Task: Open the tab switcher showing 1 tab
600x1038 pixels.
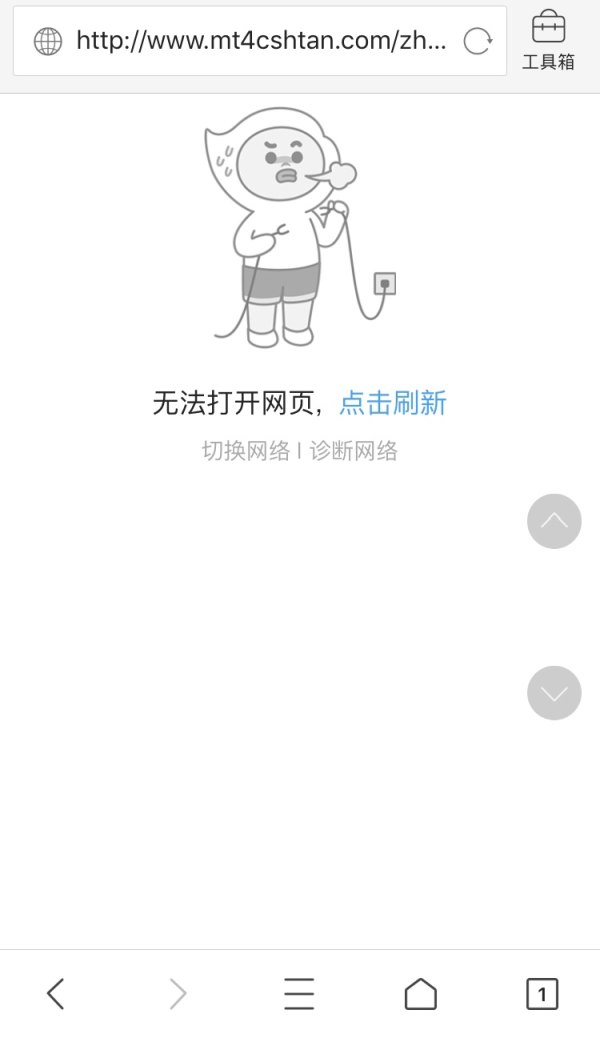Action: coord(542,994)
